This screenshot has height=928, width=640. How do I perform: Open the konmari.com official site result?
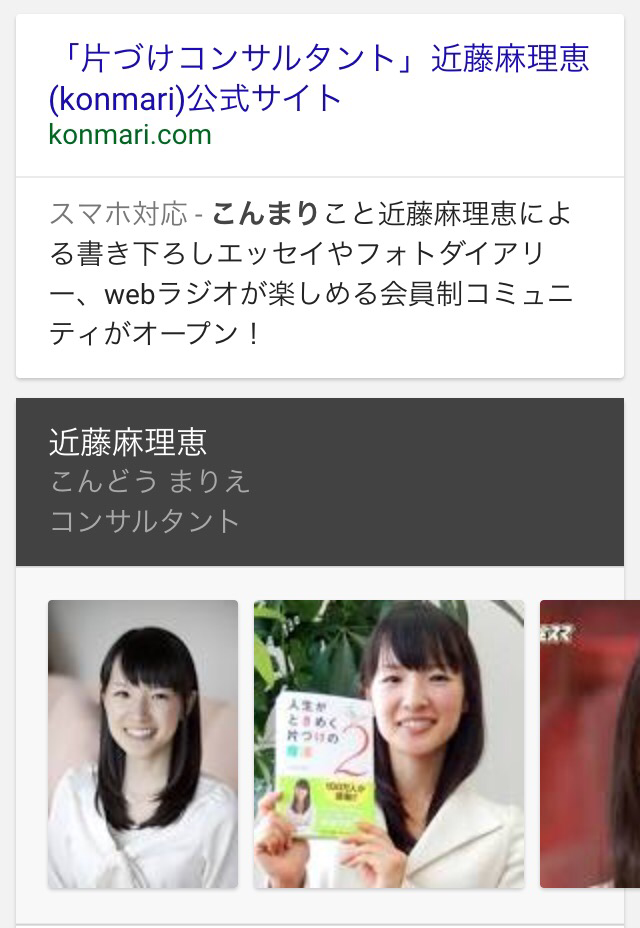coord(318,78)
